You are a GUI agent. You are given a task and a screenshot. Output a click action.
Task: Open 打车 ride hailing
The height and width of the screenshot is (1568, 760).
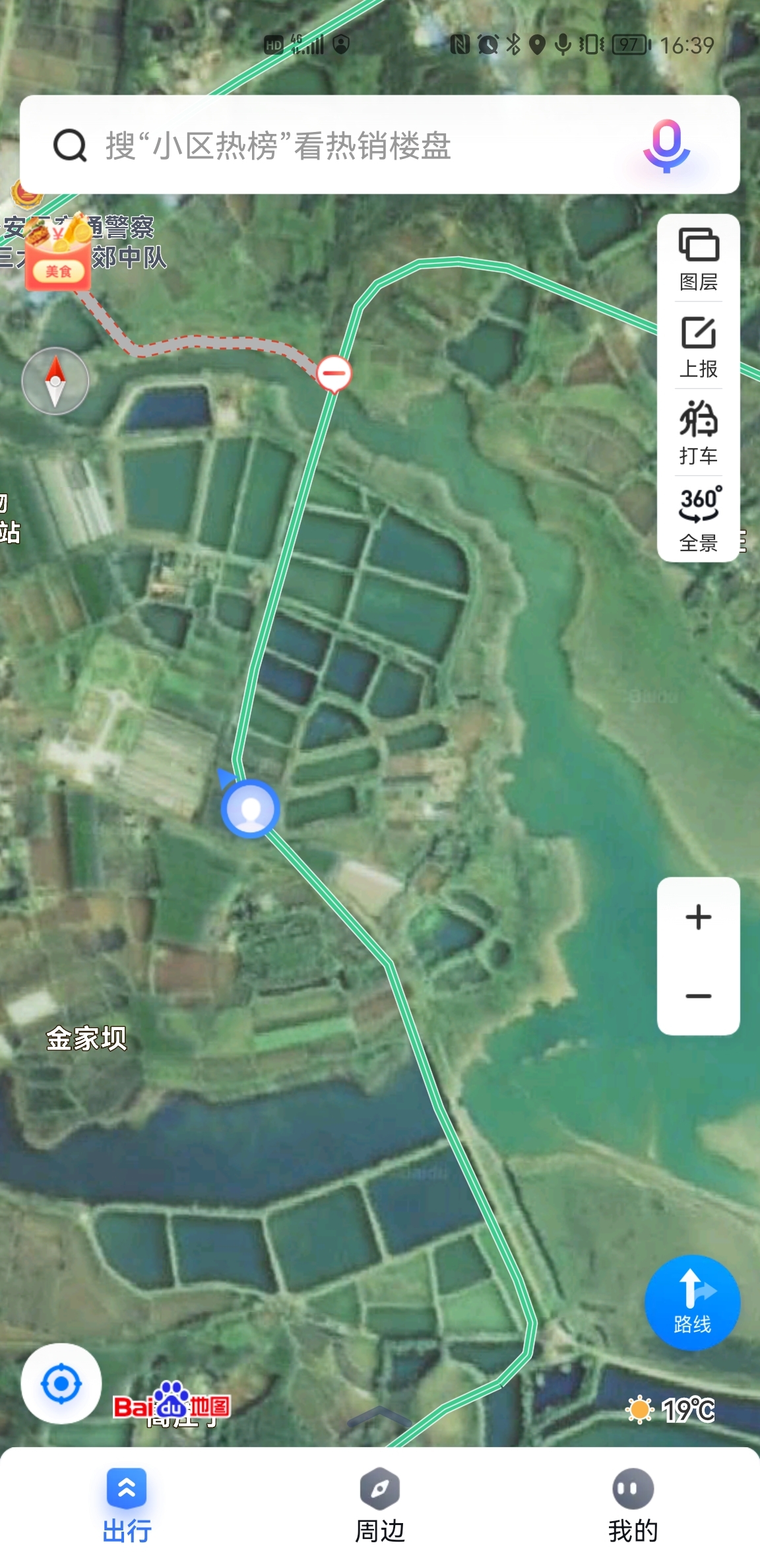pyautogui.click(x=699, y=433)
